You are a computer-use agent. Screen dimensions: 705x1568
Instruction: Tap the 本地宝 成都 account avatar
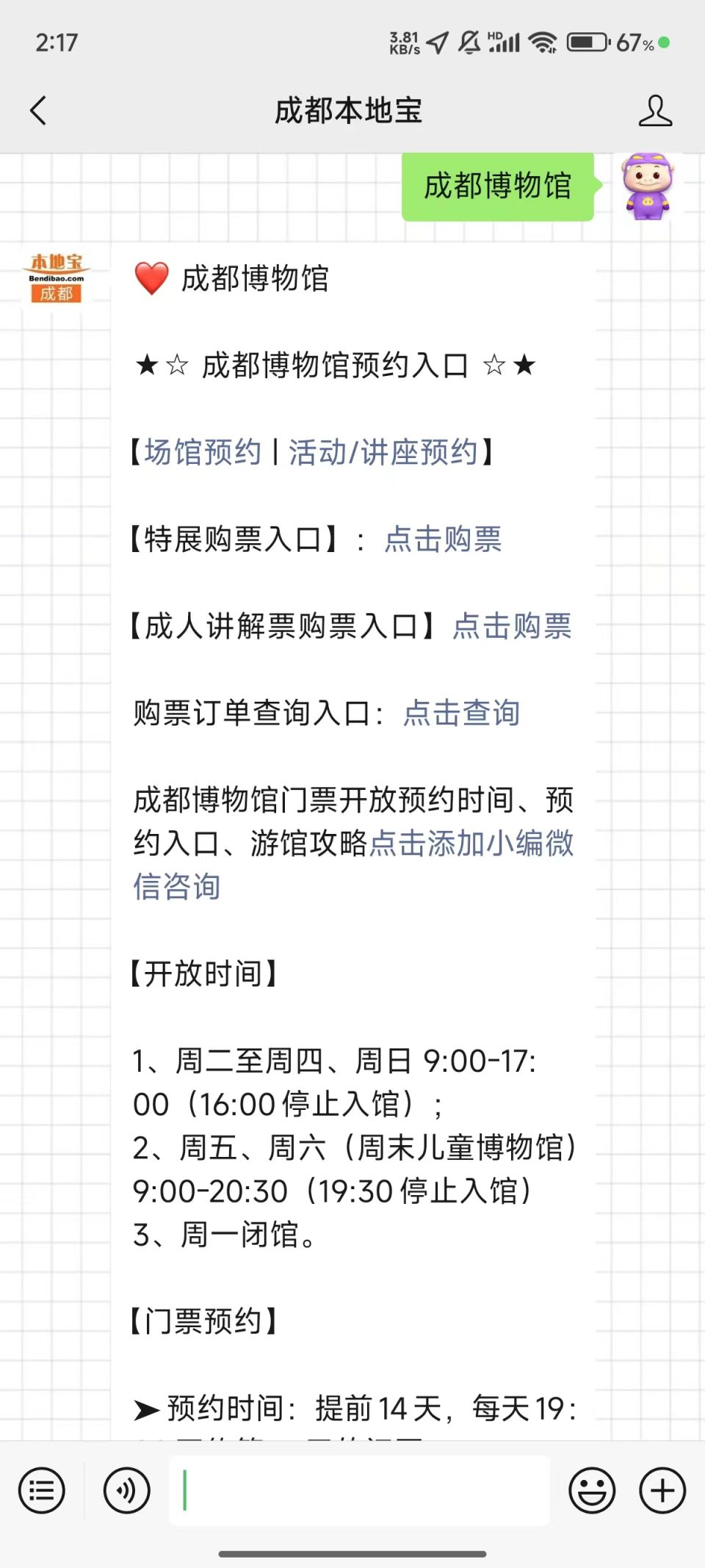[x=57, y=277]
